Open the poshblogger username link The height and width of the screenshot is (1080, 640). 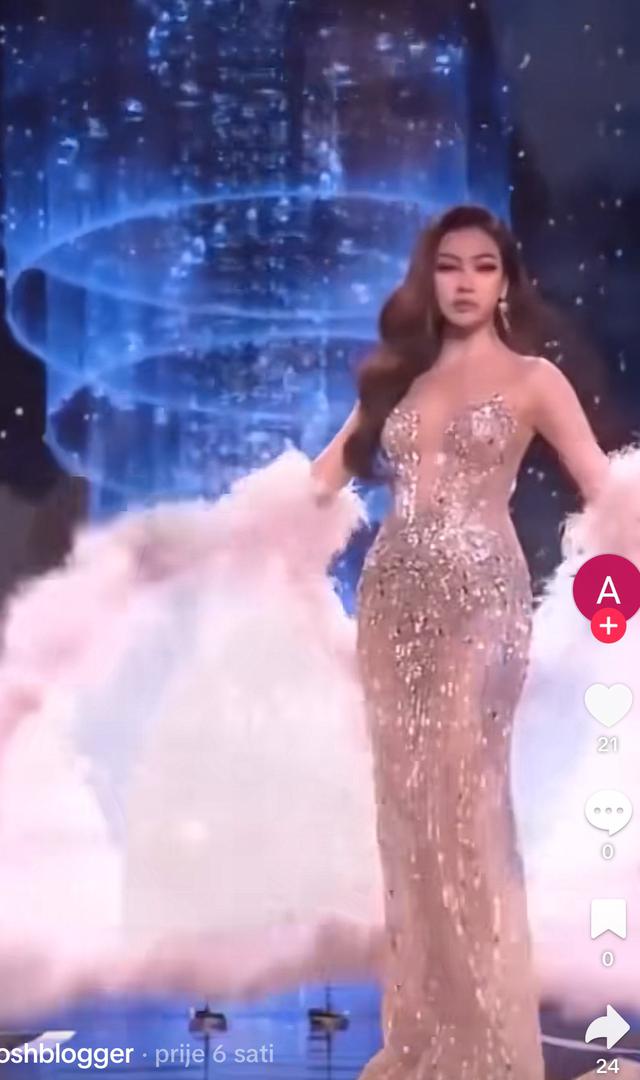point(67,1054)
